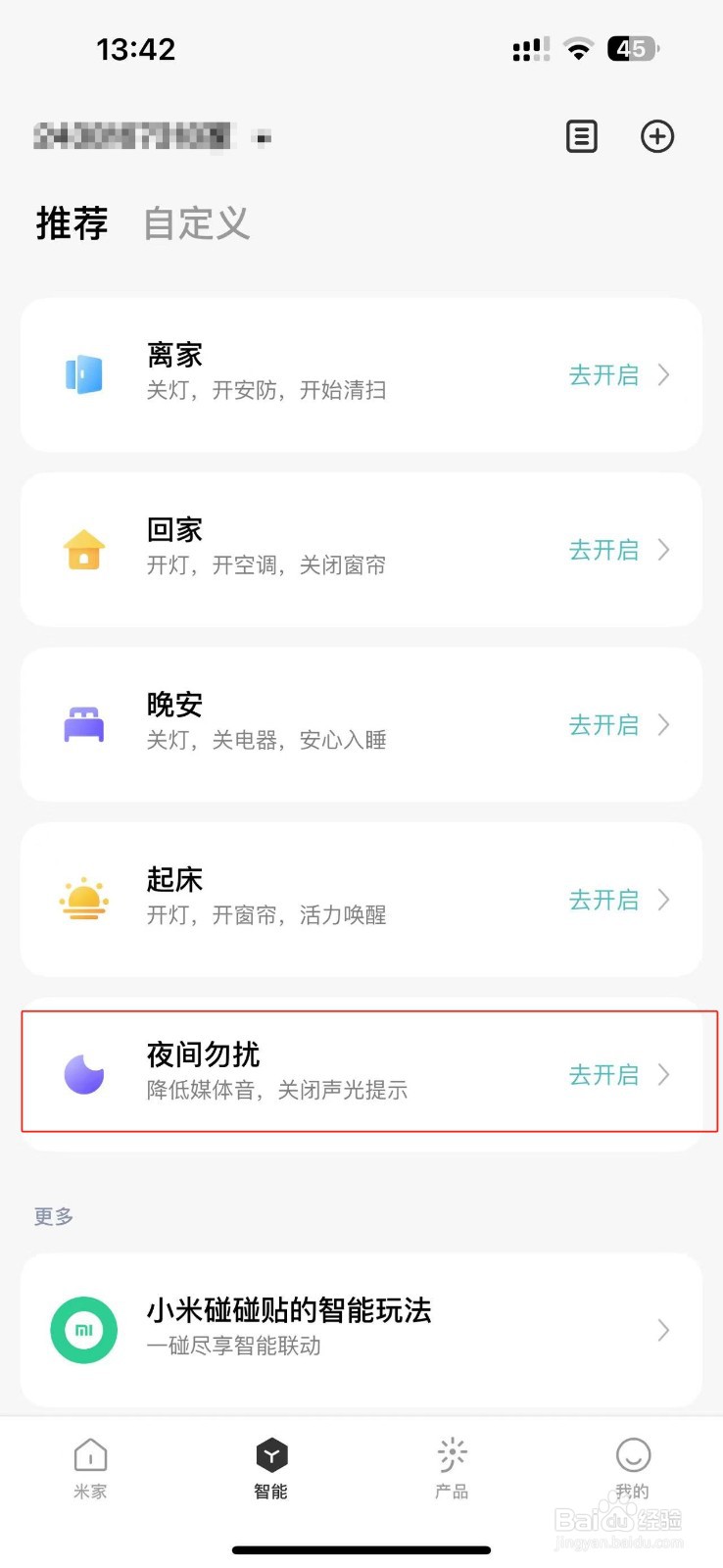This screenshot has width=723, height=1568.
Task: Tap the 更多 section label
Action: [x=52, y=1216]
